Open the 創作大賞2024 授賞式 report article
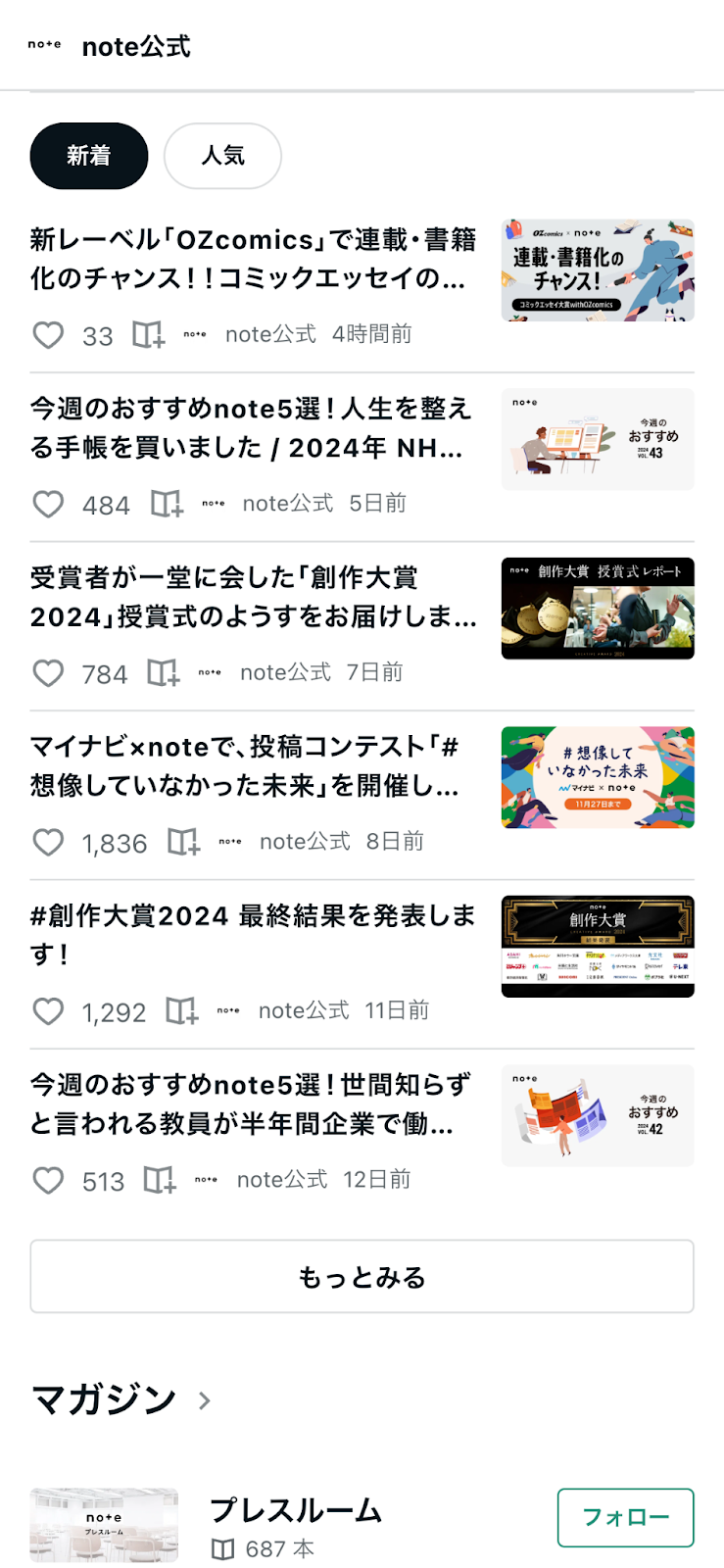 (253, 597)
